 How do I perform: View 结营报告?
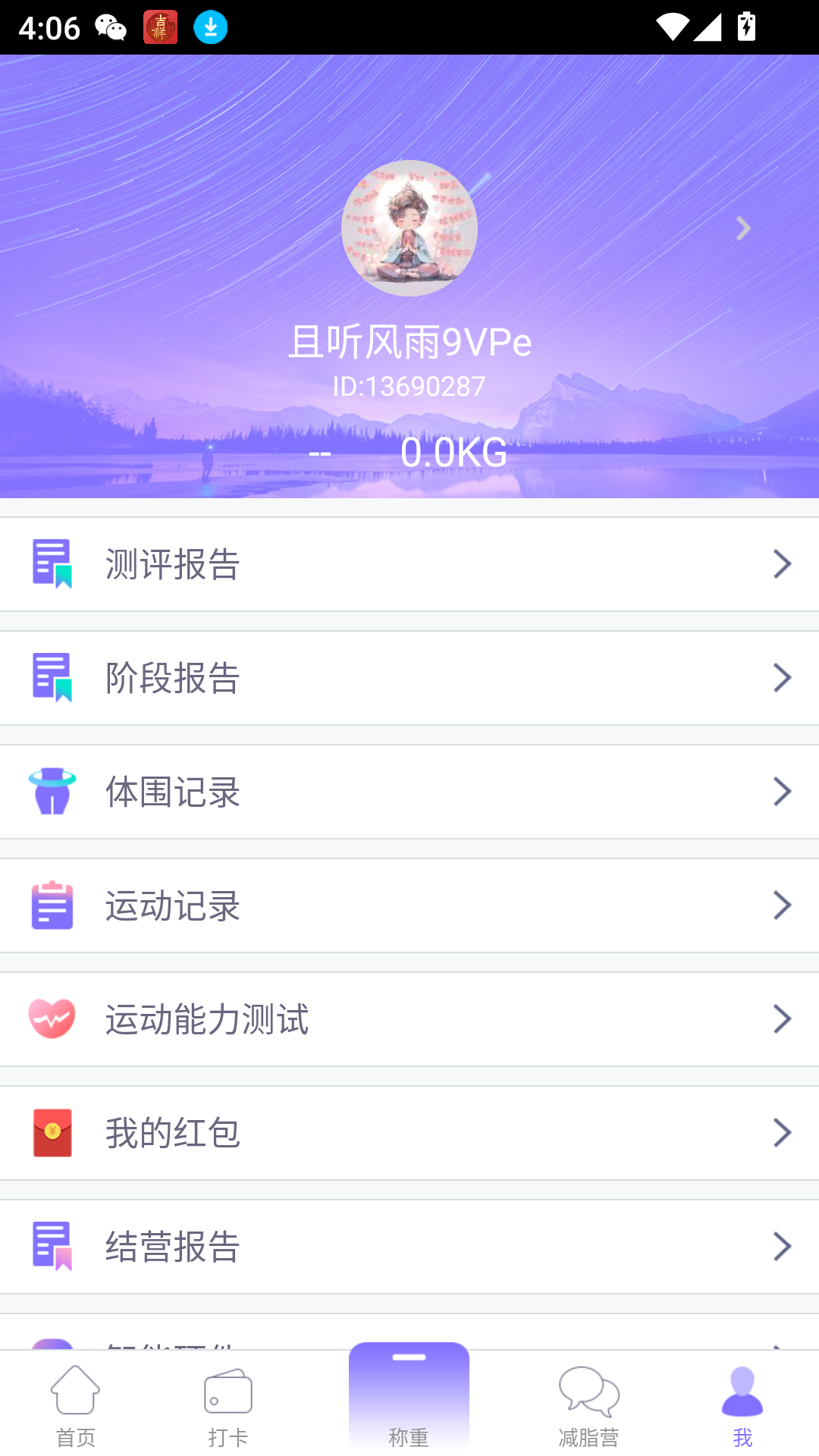[409, 1247]
